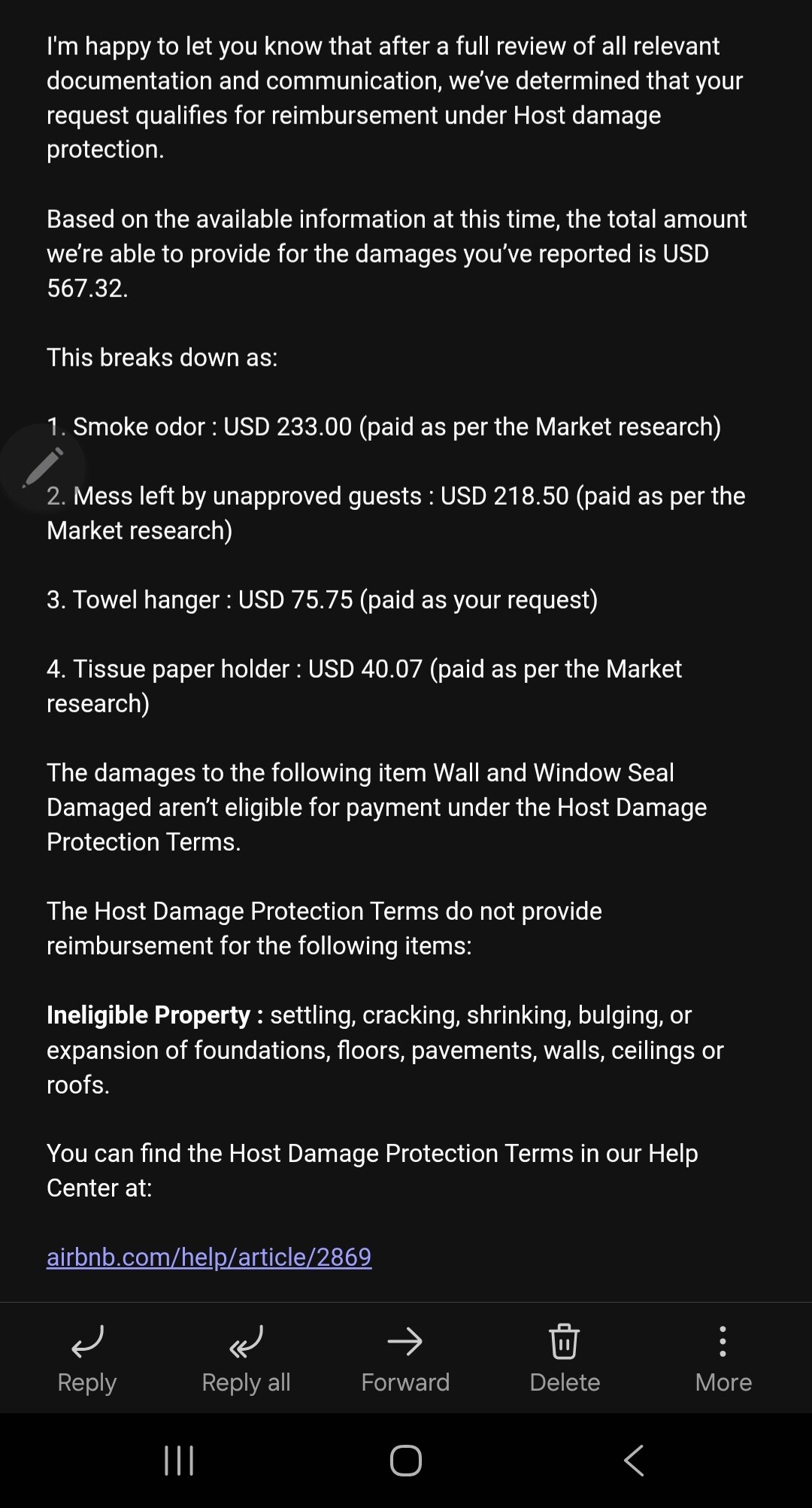
Task: Tap Reply all
Action: click(246, 1358)
